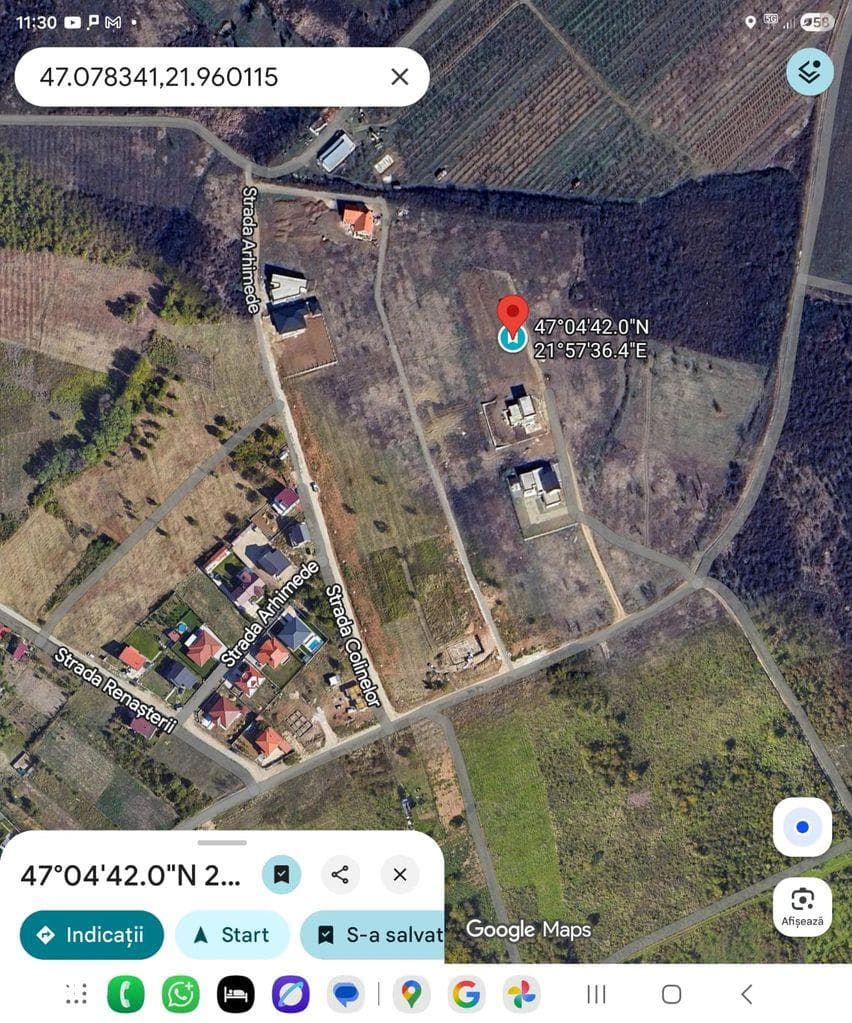Center map on my current location
Image resolution: width=852 pixels, height=1023 pixels.
(x=802, y=827)
